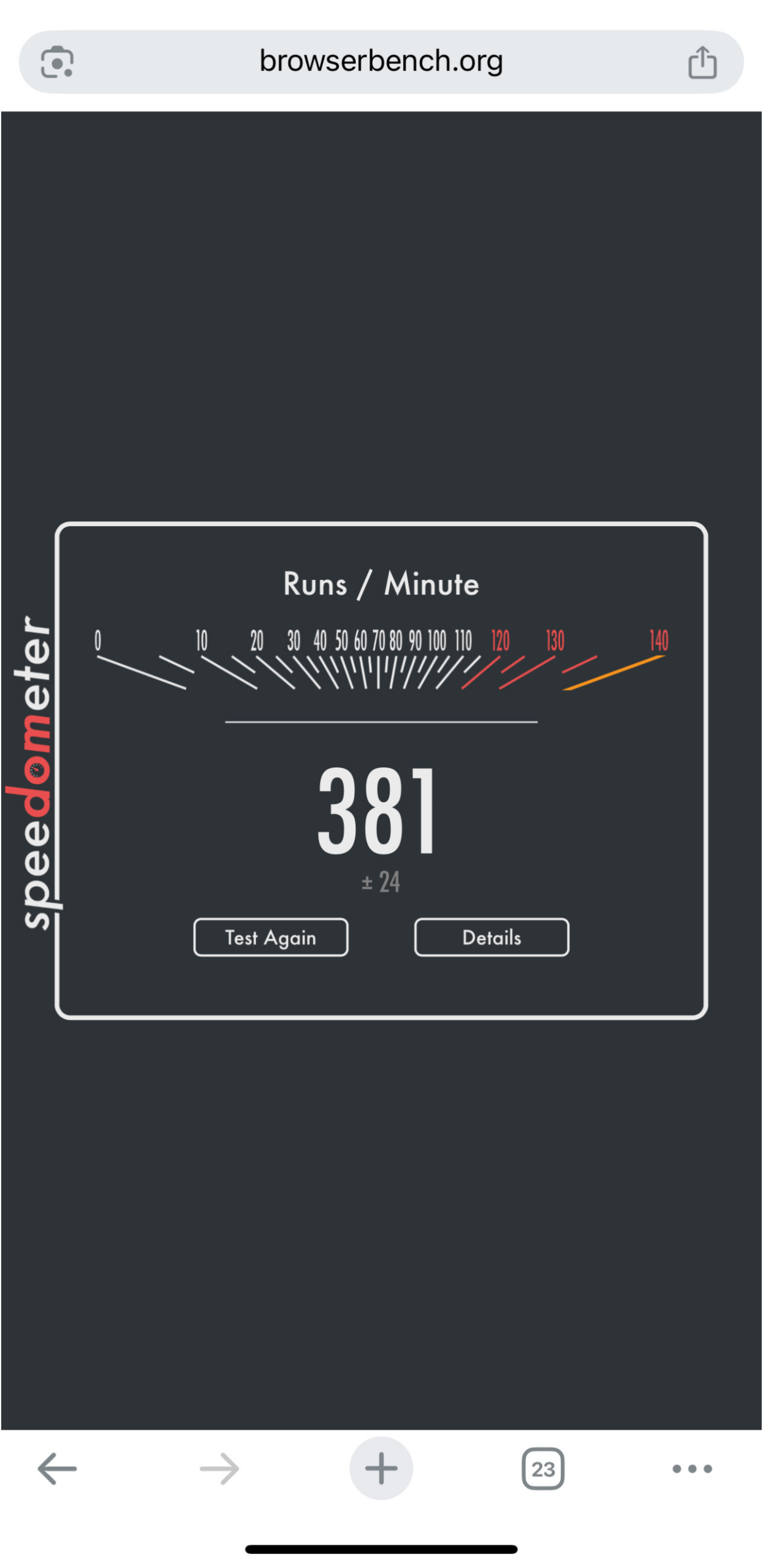Image resolution: width=763 pixels, height=1568 pixels.
Task: Open the Google Lens camera search icon
Action: click(x=57, y=62)
